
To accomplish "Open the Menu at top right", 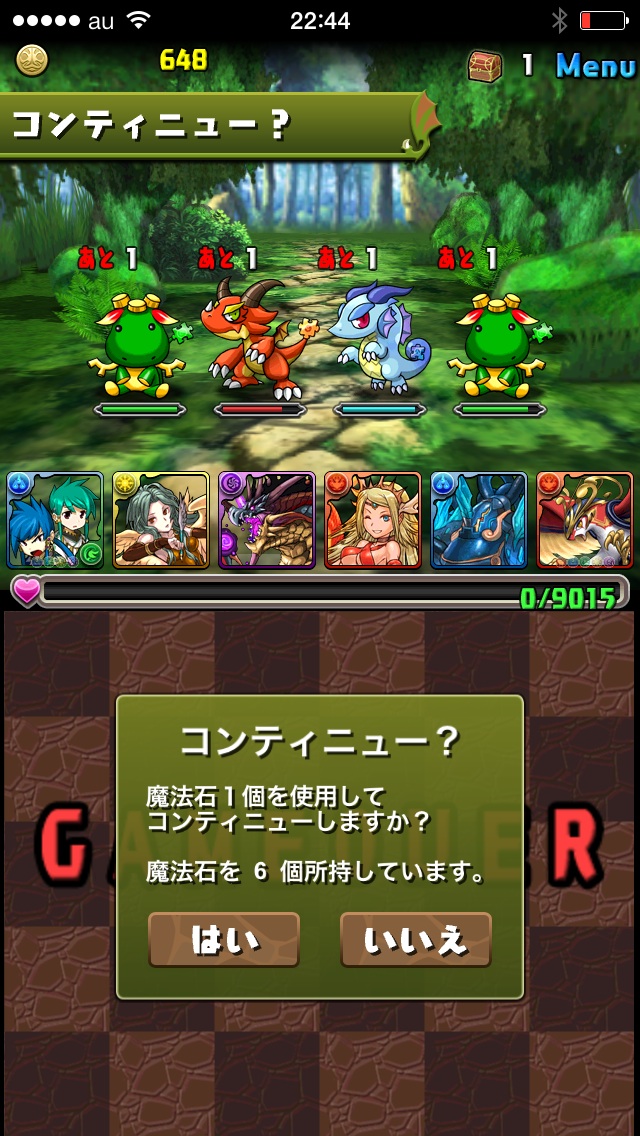I will click(595, 66).
